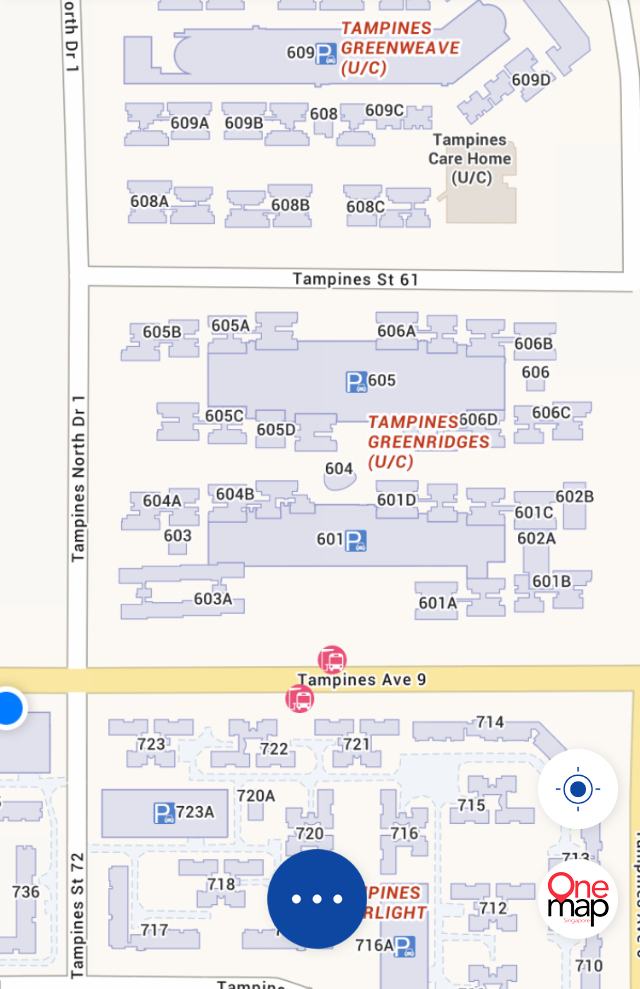Select the car park marker at block 601
640x989 pixels.
coord(356,541)
